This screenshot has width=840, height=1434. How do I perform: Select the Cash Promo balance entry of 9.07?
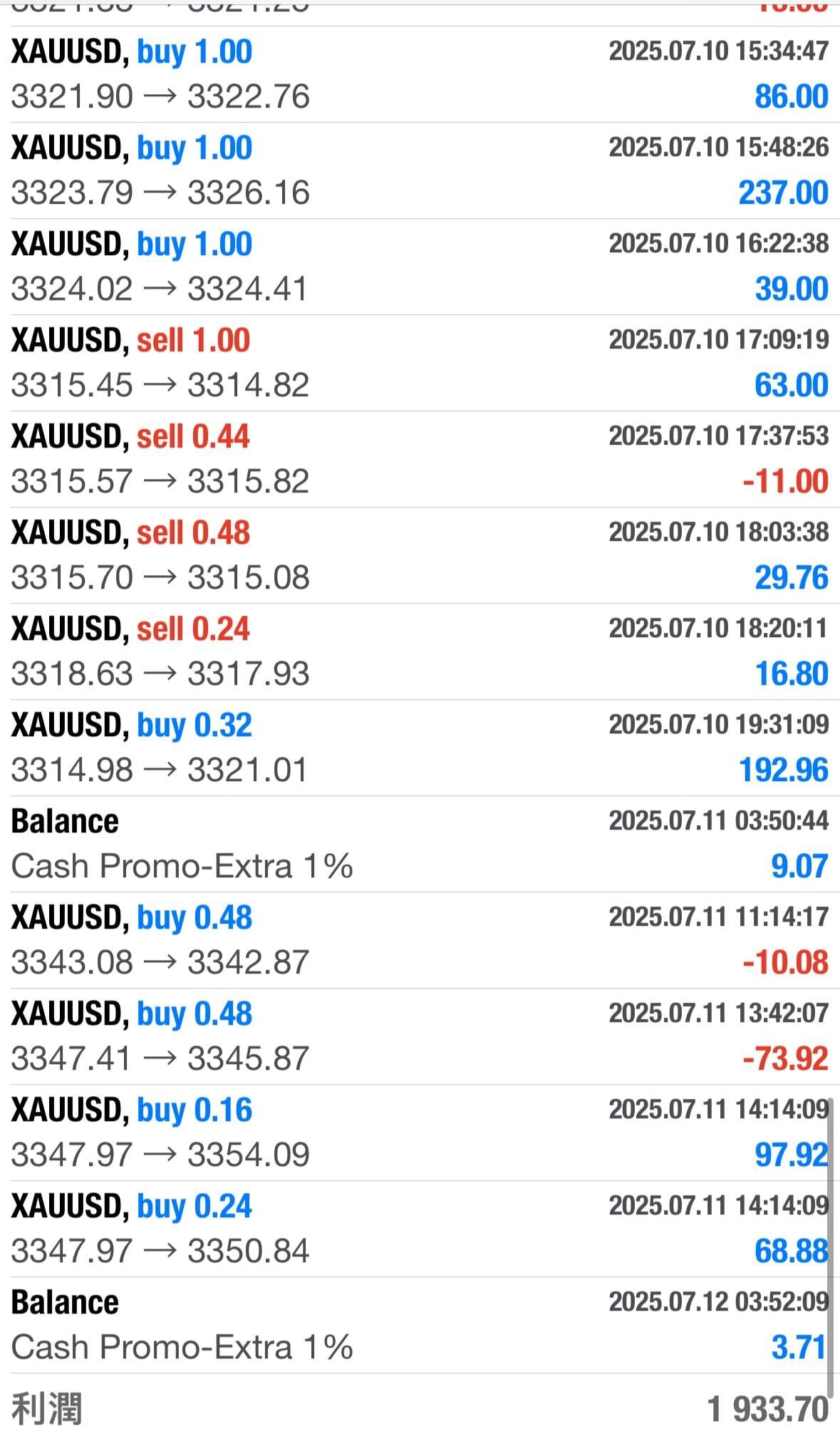(x=420, y=844)
